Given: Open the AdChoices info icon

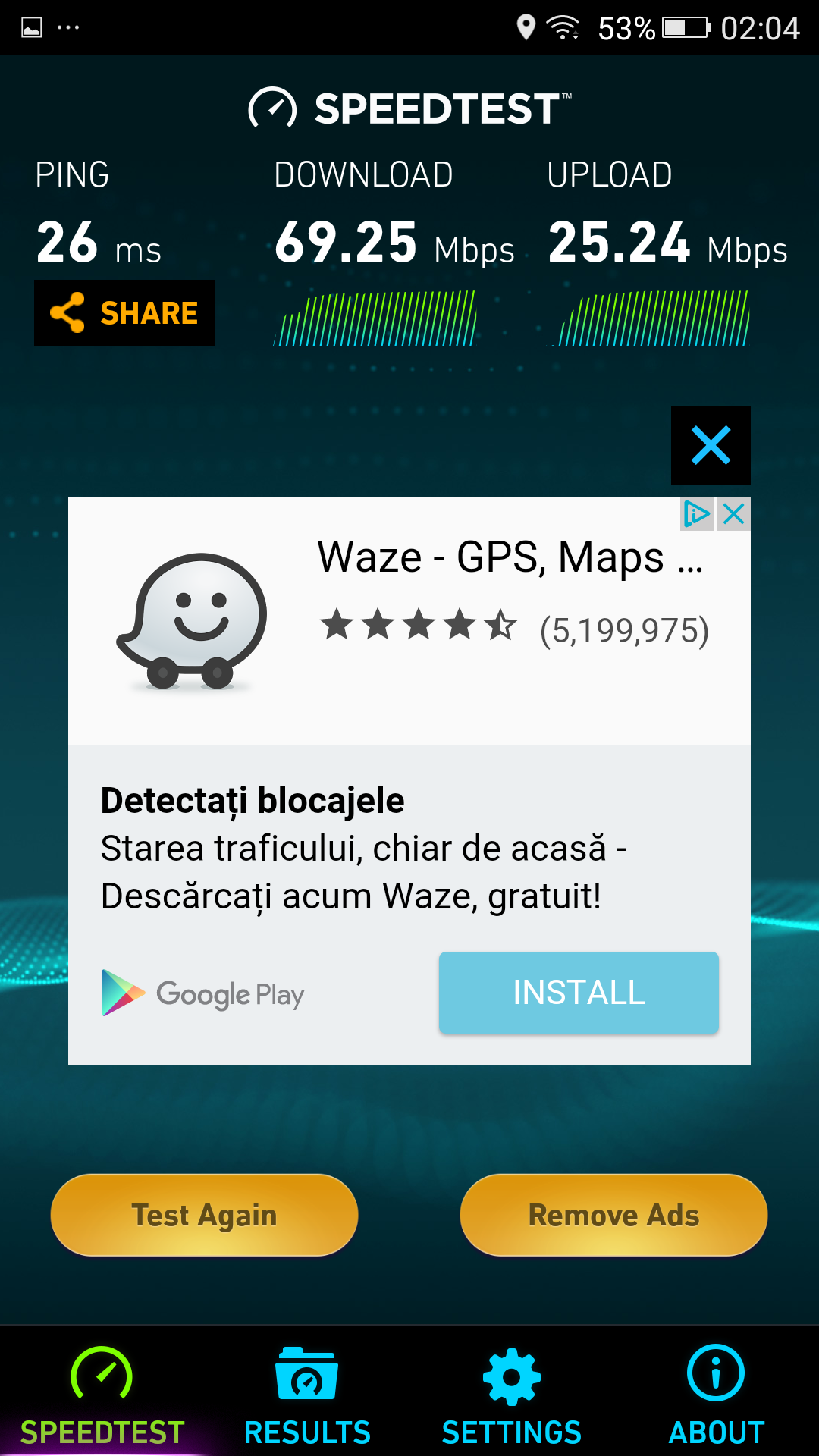Looking at the screenshot, I should tap(697, 514).
